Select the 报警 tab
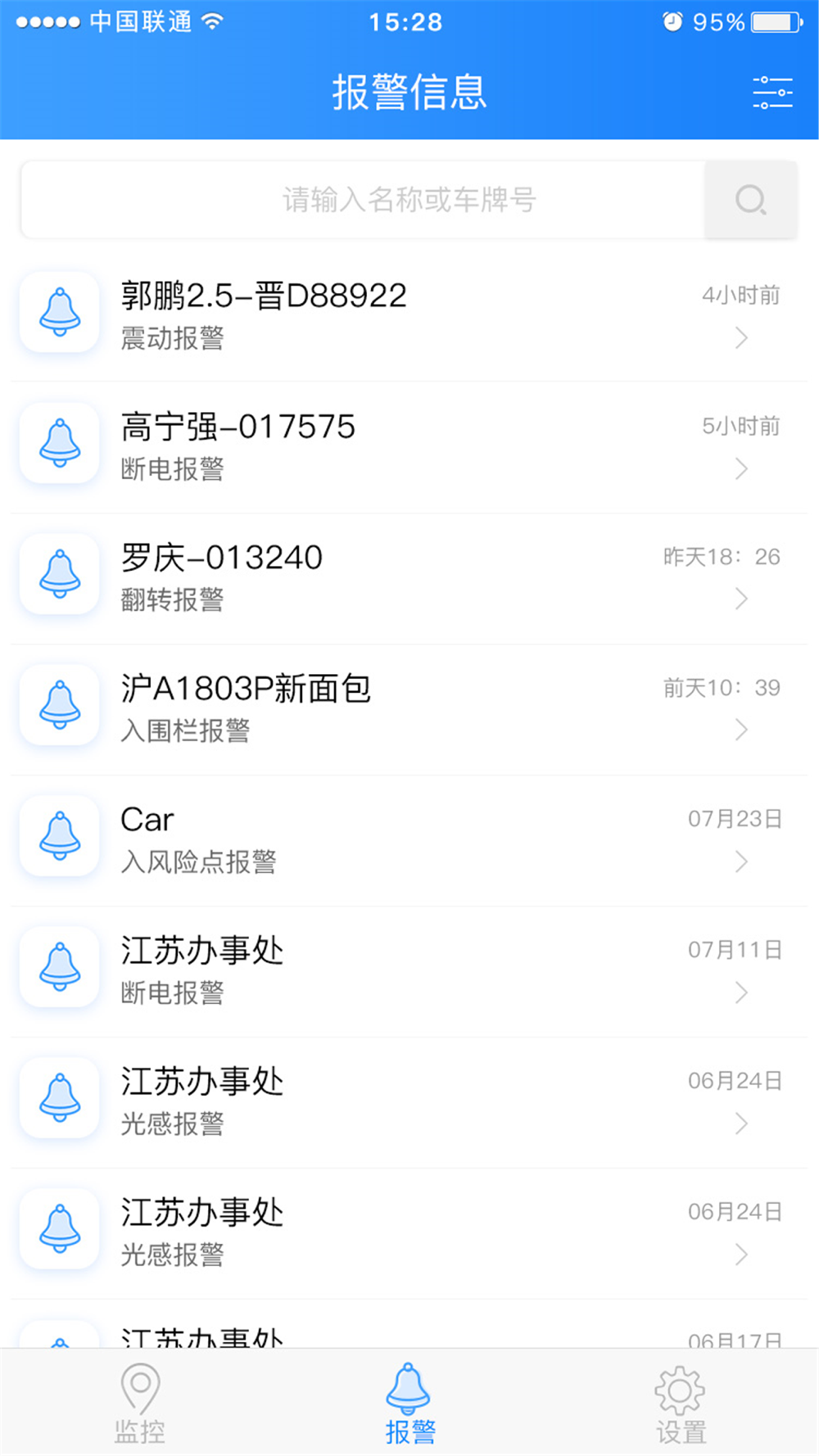The image size is (819, 1456). pos(409,1404)
